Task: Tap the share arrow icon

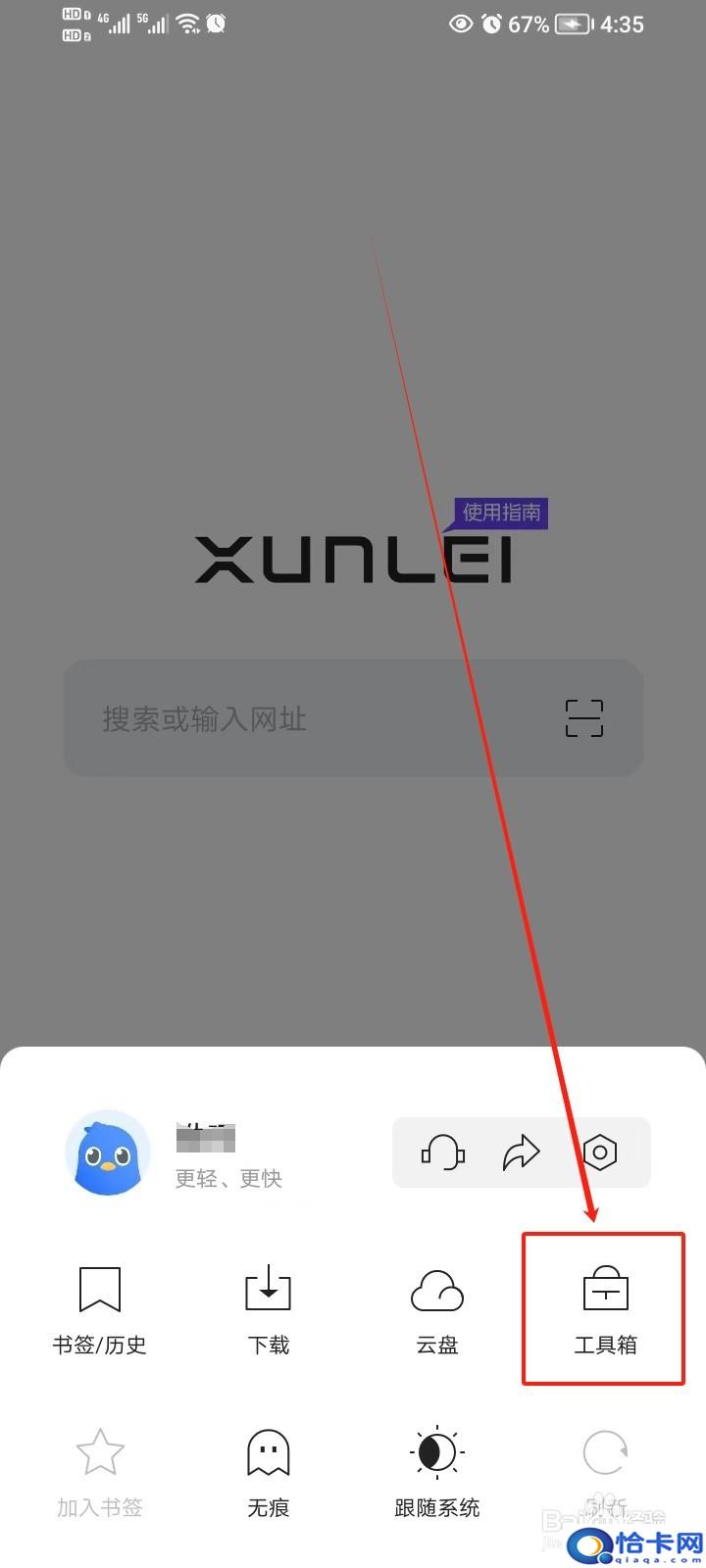Action: click(521, 1152)
